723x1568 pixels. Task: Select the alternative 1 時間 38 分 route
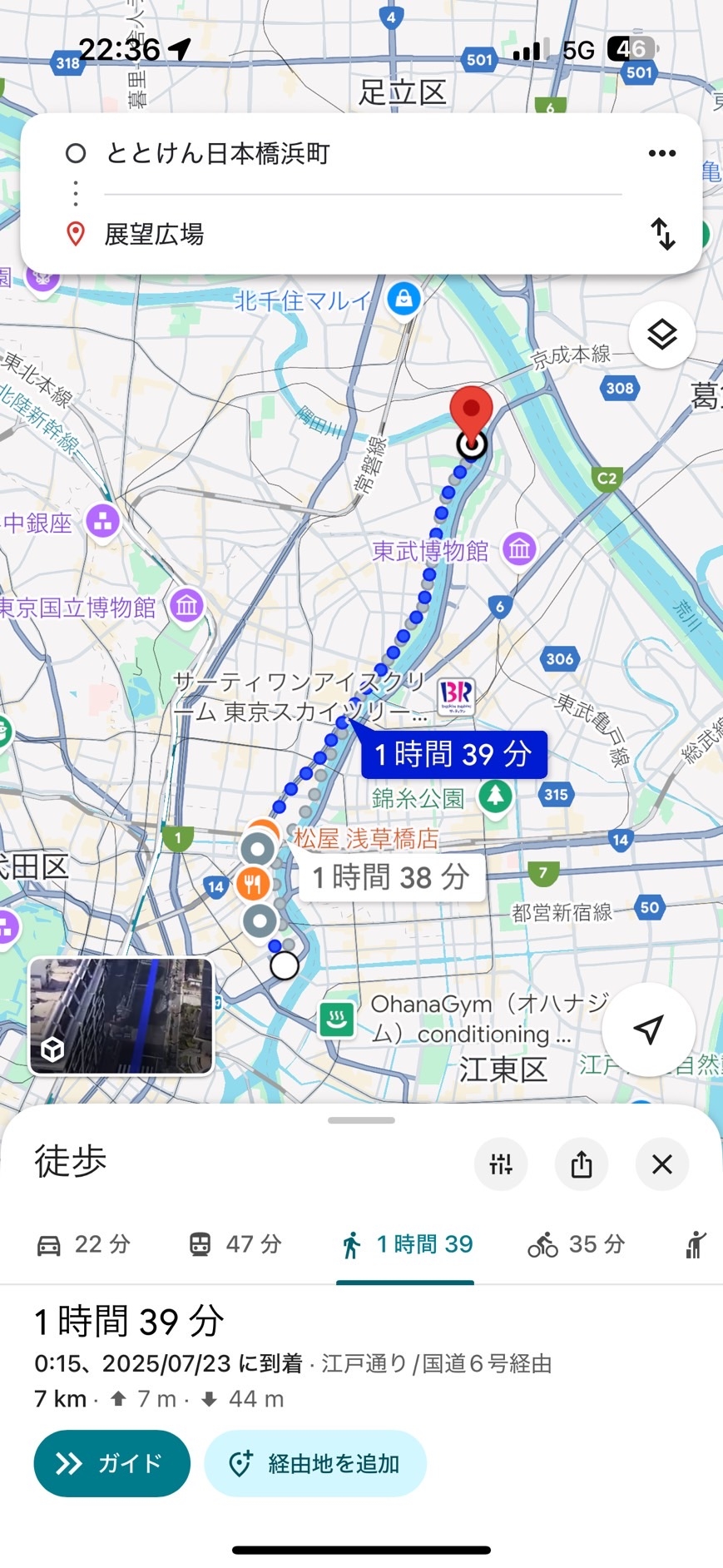391,877
